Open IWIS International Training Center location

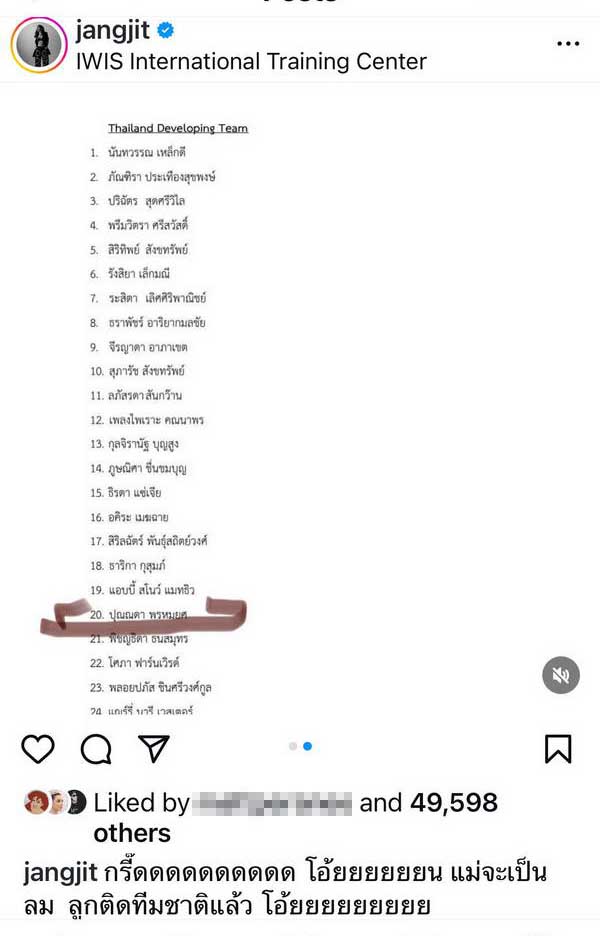[251, 62]
